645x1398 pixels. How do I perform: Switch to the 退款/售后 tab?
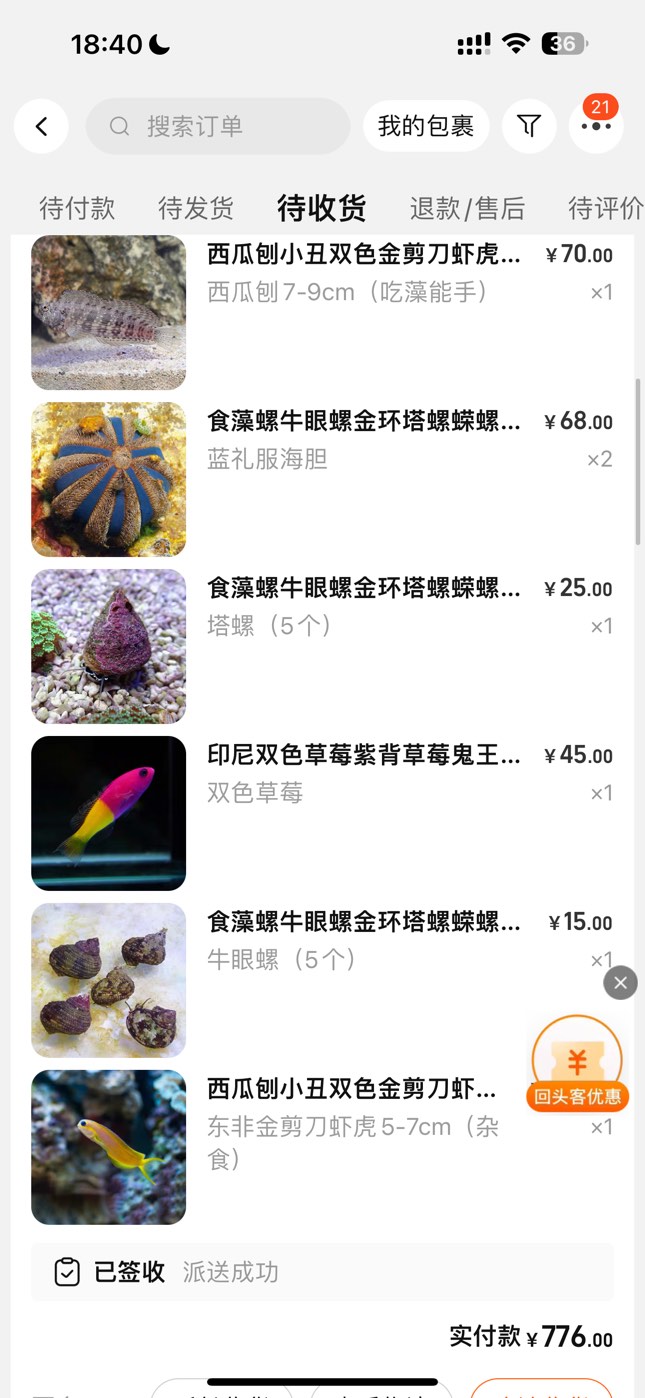pos(467,208)
